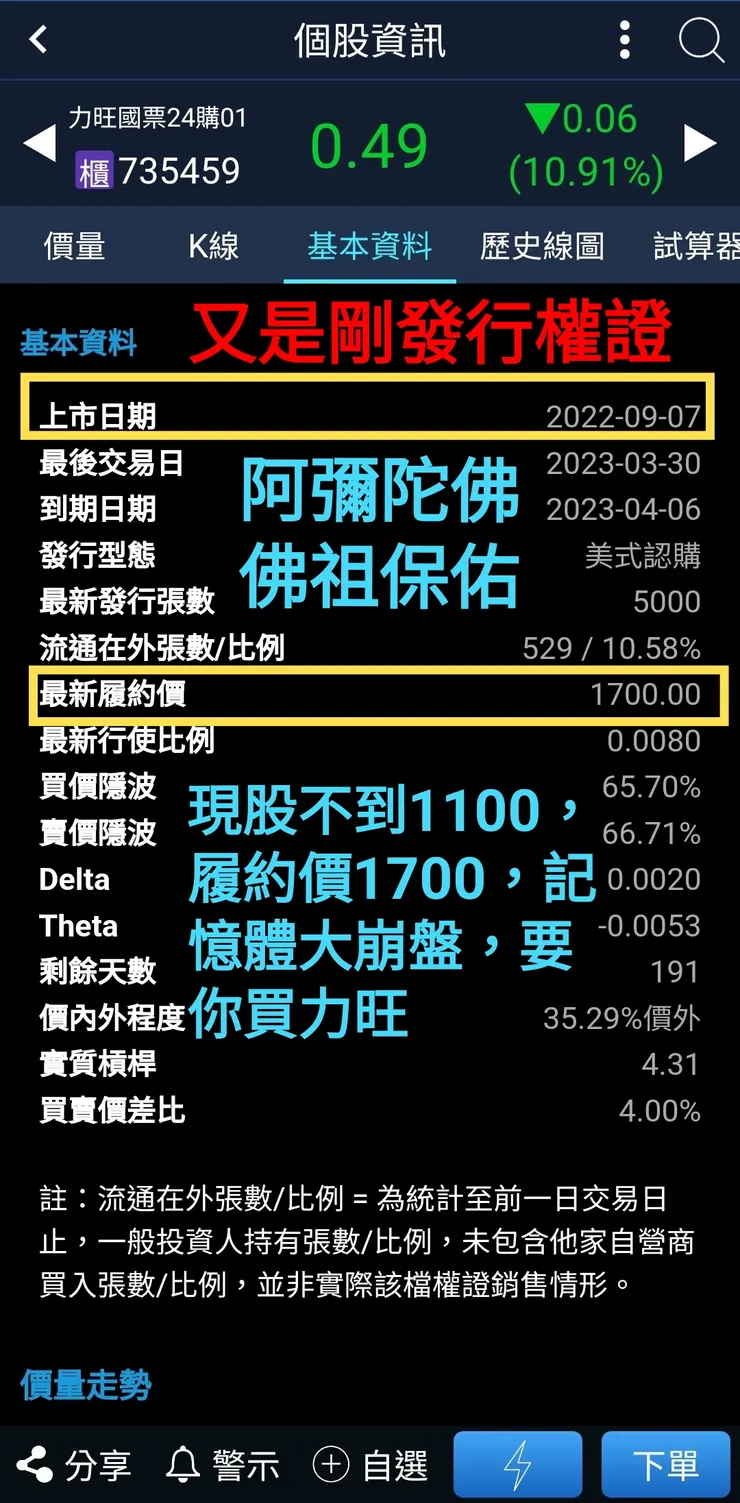Tap the right arrow to view next stock
This screenshot has width=740, height=1503.
pyautogui.click(x=700, y=143)
